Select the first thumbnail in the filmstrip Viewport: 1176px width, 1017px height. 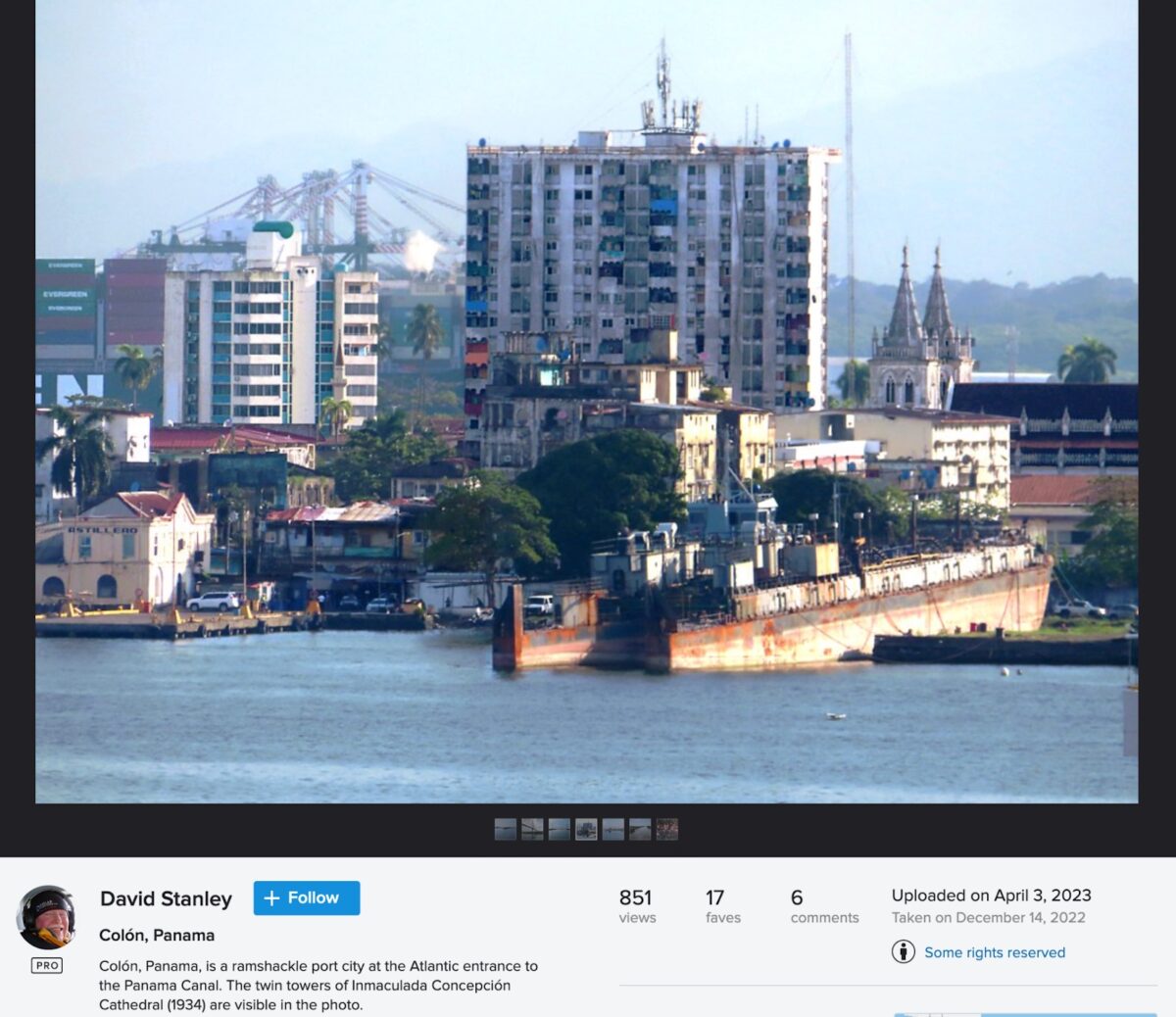506,830
